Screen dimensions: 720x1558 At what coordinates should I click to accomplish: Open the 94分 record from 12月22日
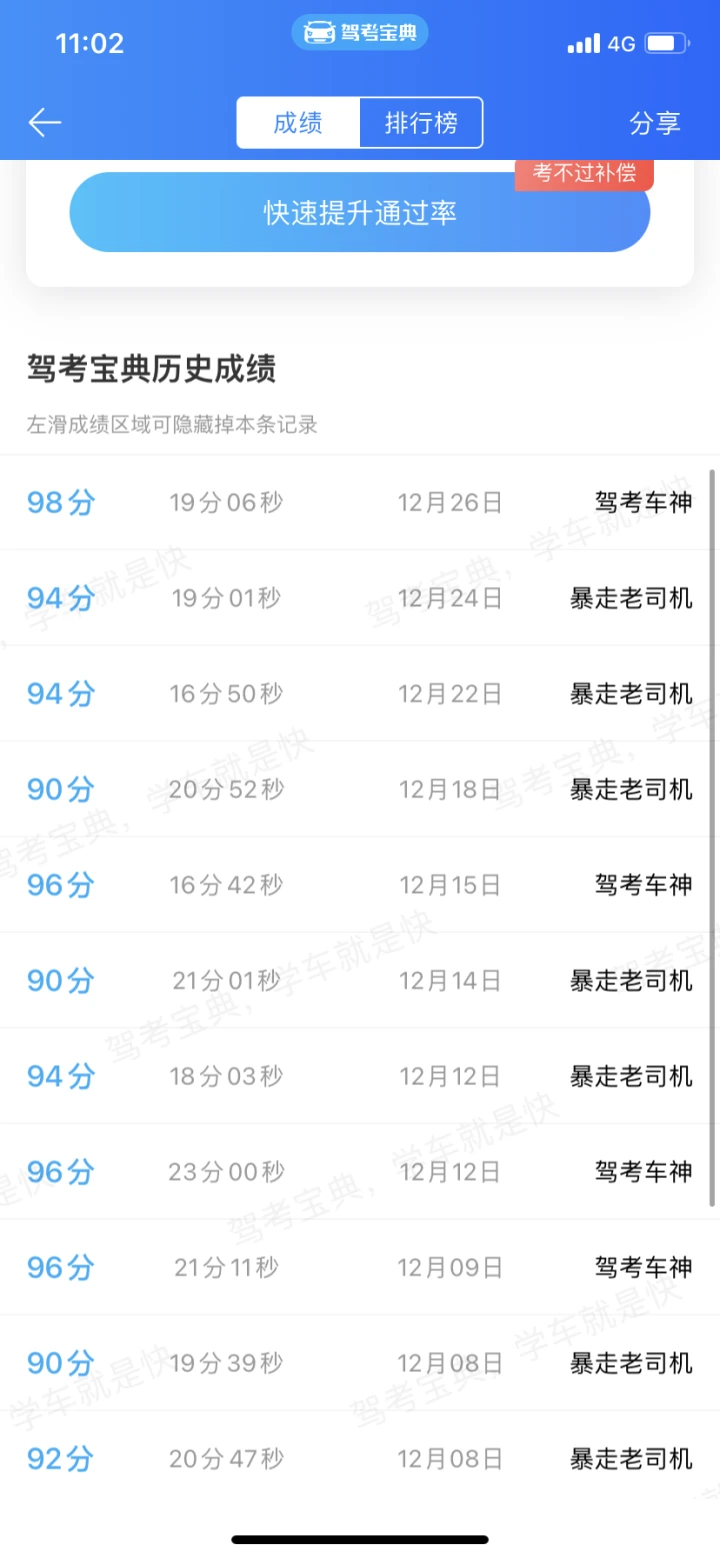tap(360, 693)
